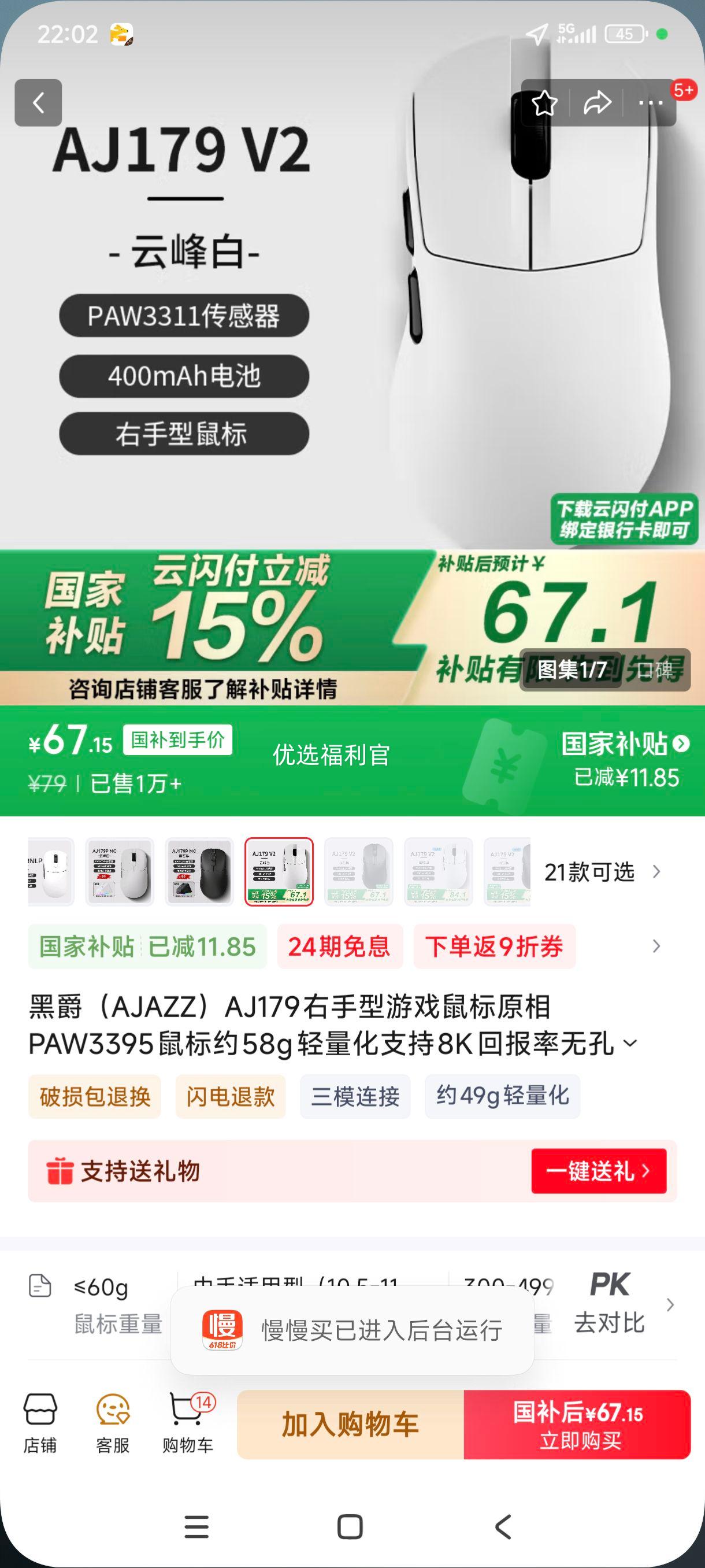Share this product listing
The height and width of the screenshot is (1568, 705).
597,103
